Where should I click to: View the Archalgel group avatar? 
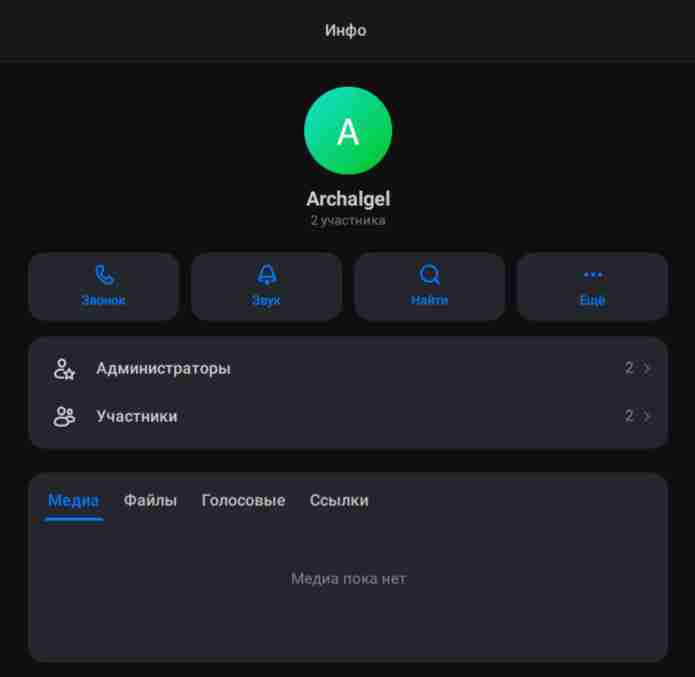point(348,131)
